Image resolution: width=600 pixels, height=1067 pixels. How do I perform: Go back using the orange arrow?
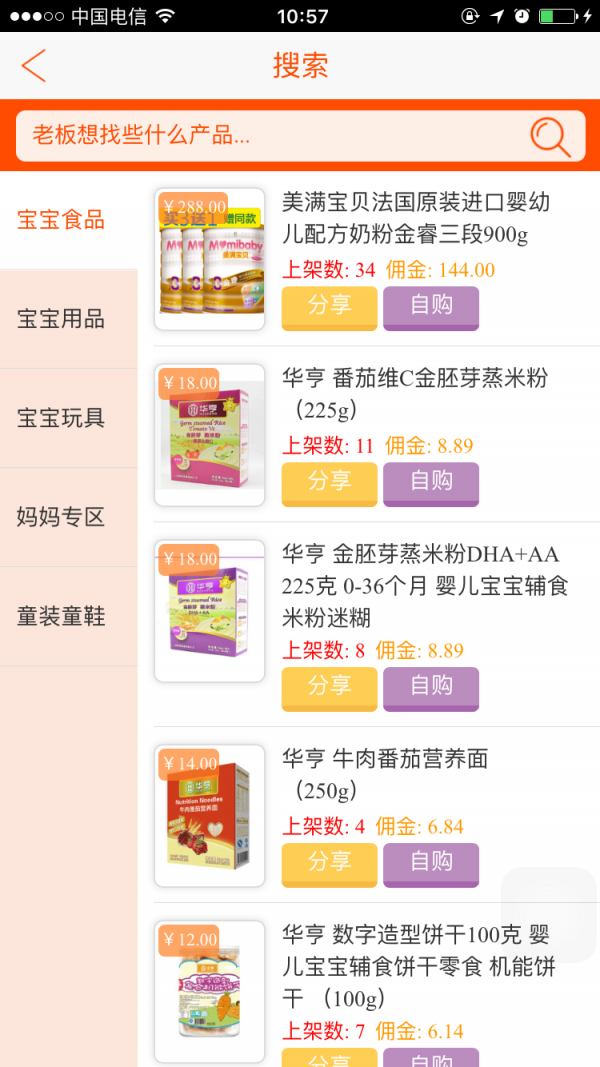tap(34, 66)
